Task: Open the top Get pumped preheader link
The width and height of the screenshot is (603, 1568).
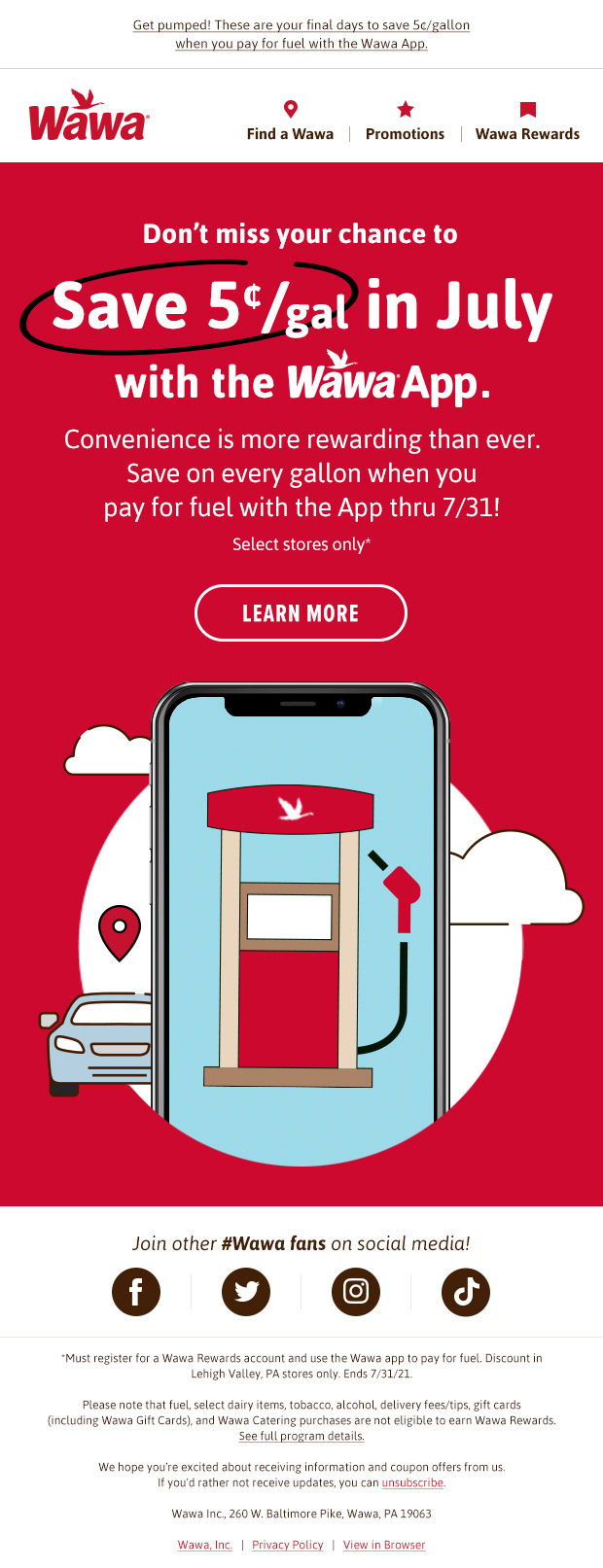Action: click(301, 34)
